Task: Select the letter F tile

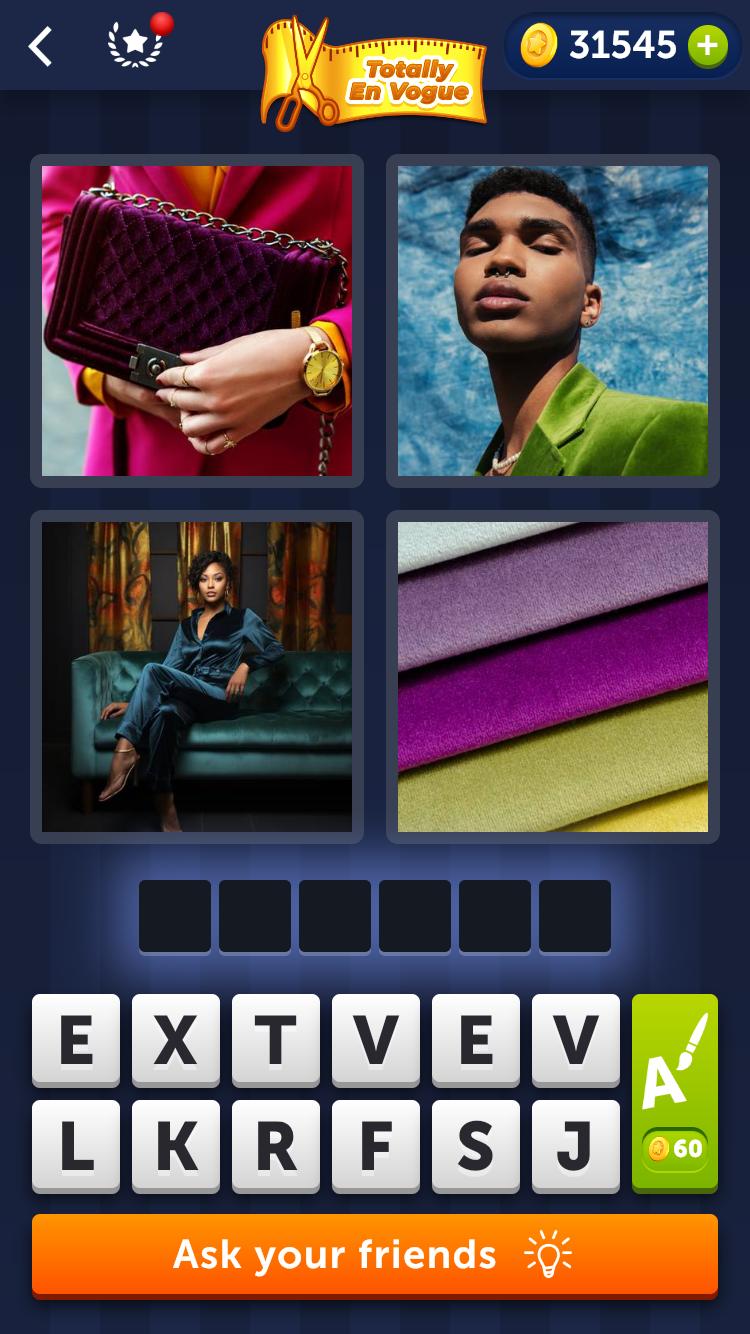Action: pyautogui.click(x=376, y=1146)
